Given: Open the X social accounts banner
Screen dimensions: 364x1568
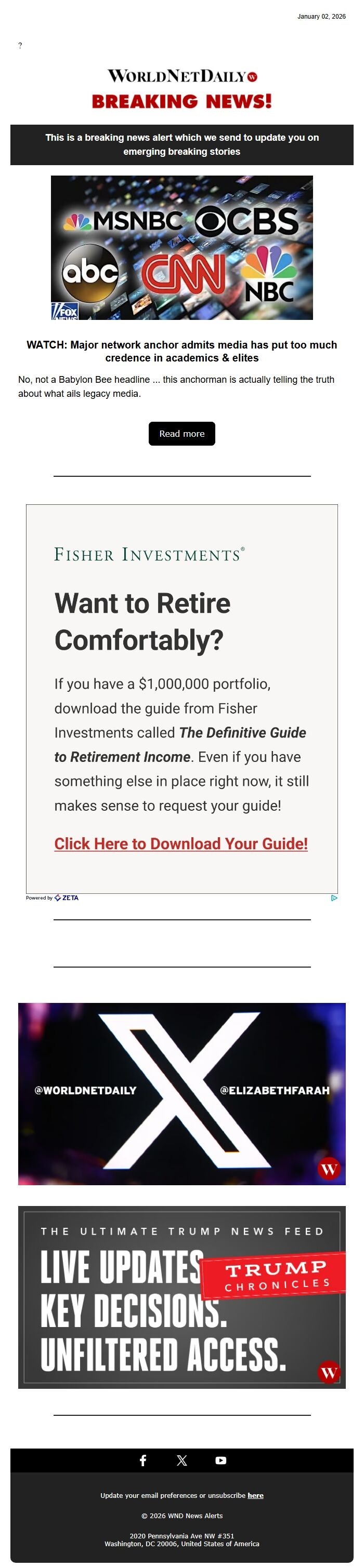Looking at the screenshot, I should 181,1094.
